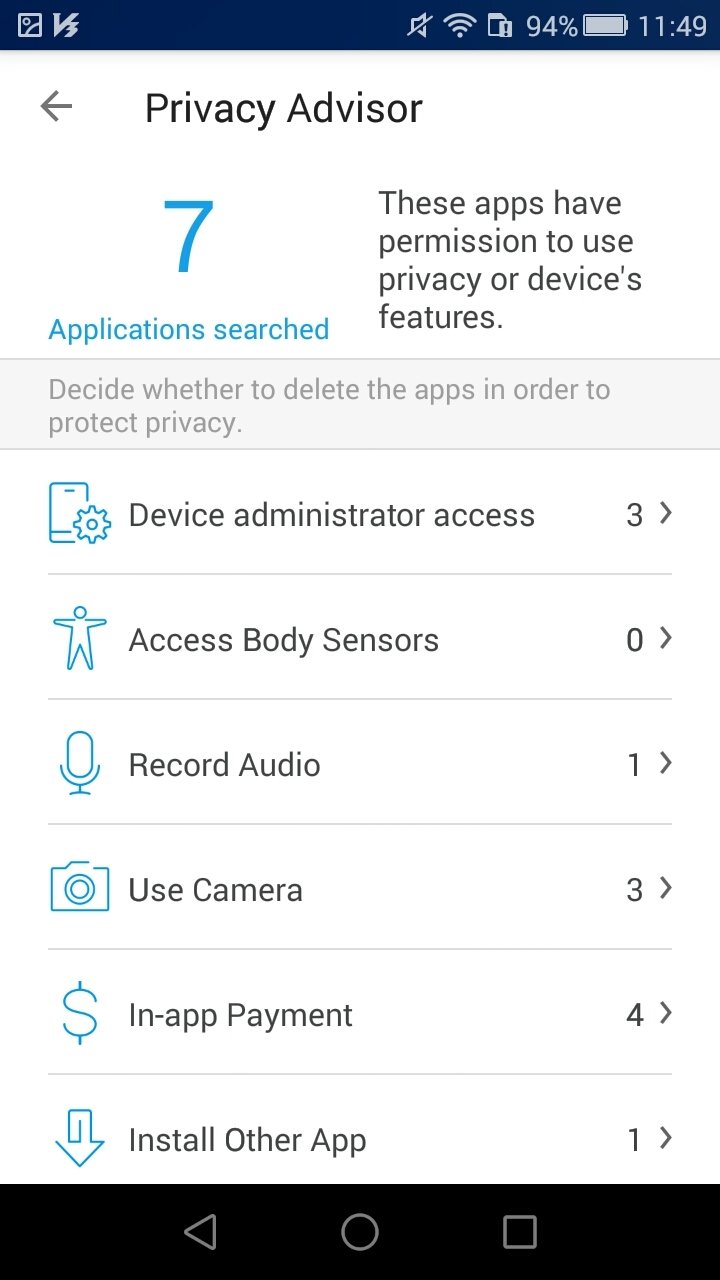Image resolution: width=720 pixels, height=1280 pixels.
Task: See apps with In-app Payment
Action: coord(360,1014)
